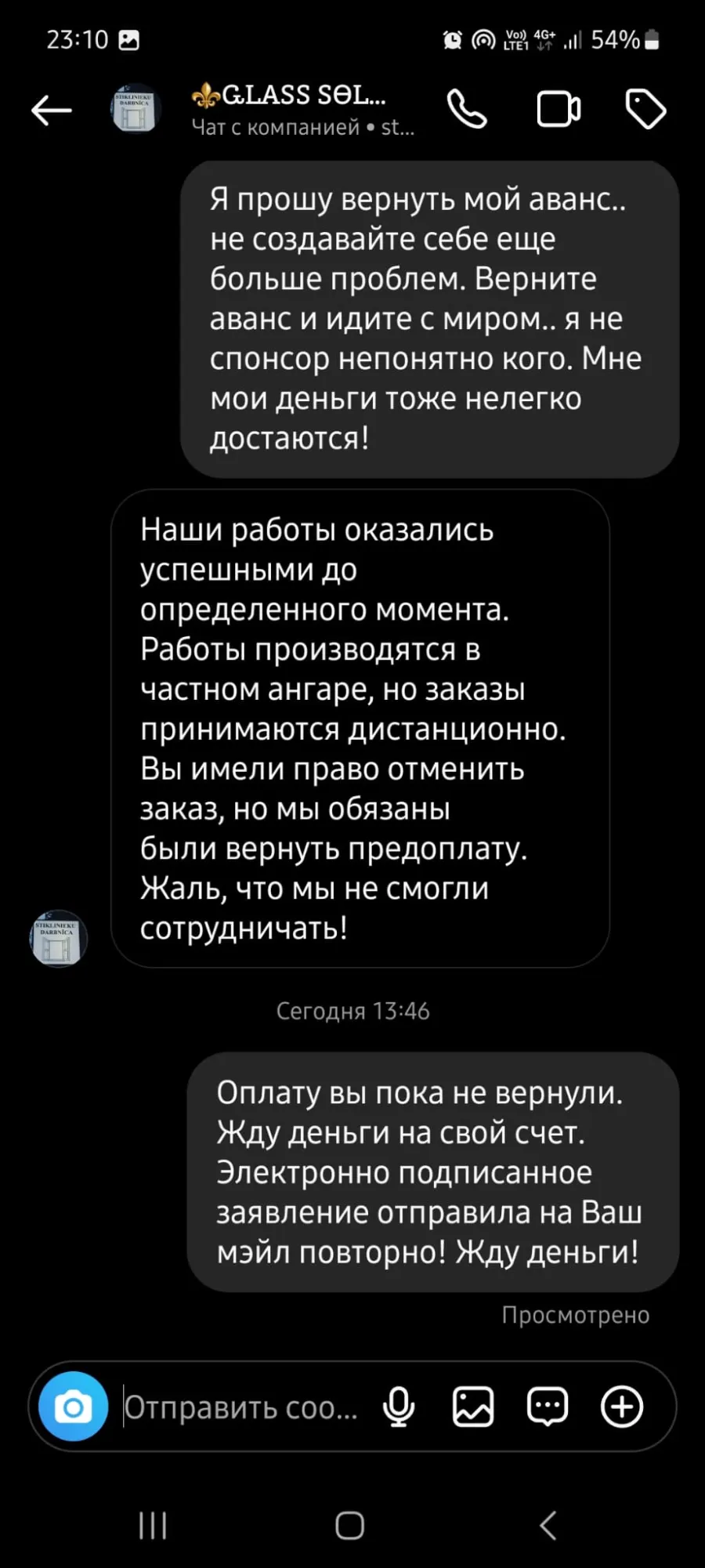Screen dimensions: 705x1568
Task: Open recent apps from navigation bar
Action: 153,1526
